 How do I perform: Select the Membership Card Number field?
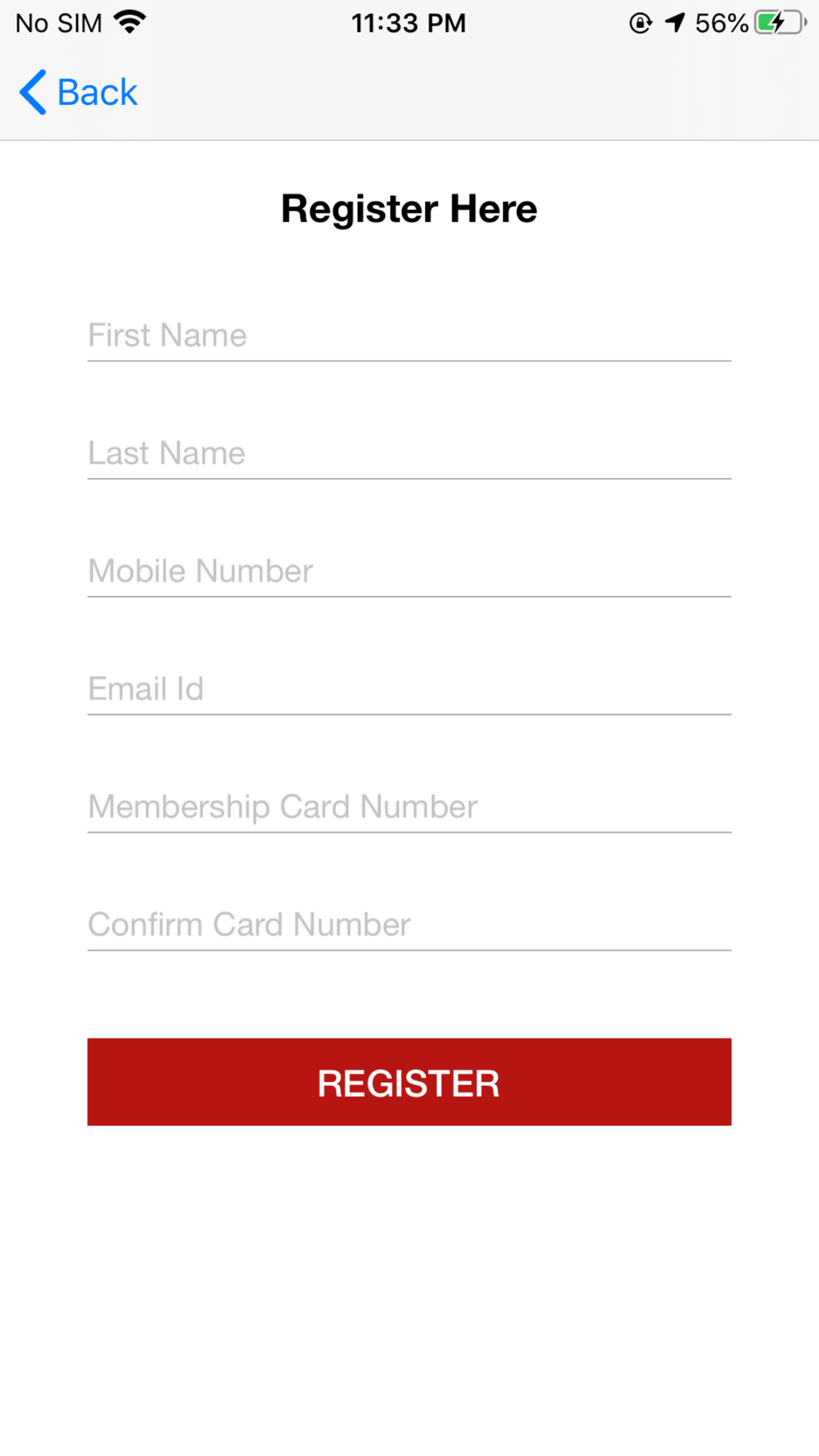pyautogui.click(x=409, y=807)
